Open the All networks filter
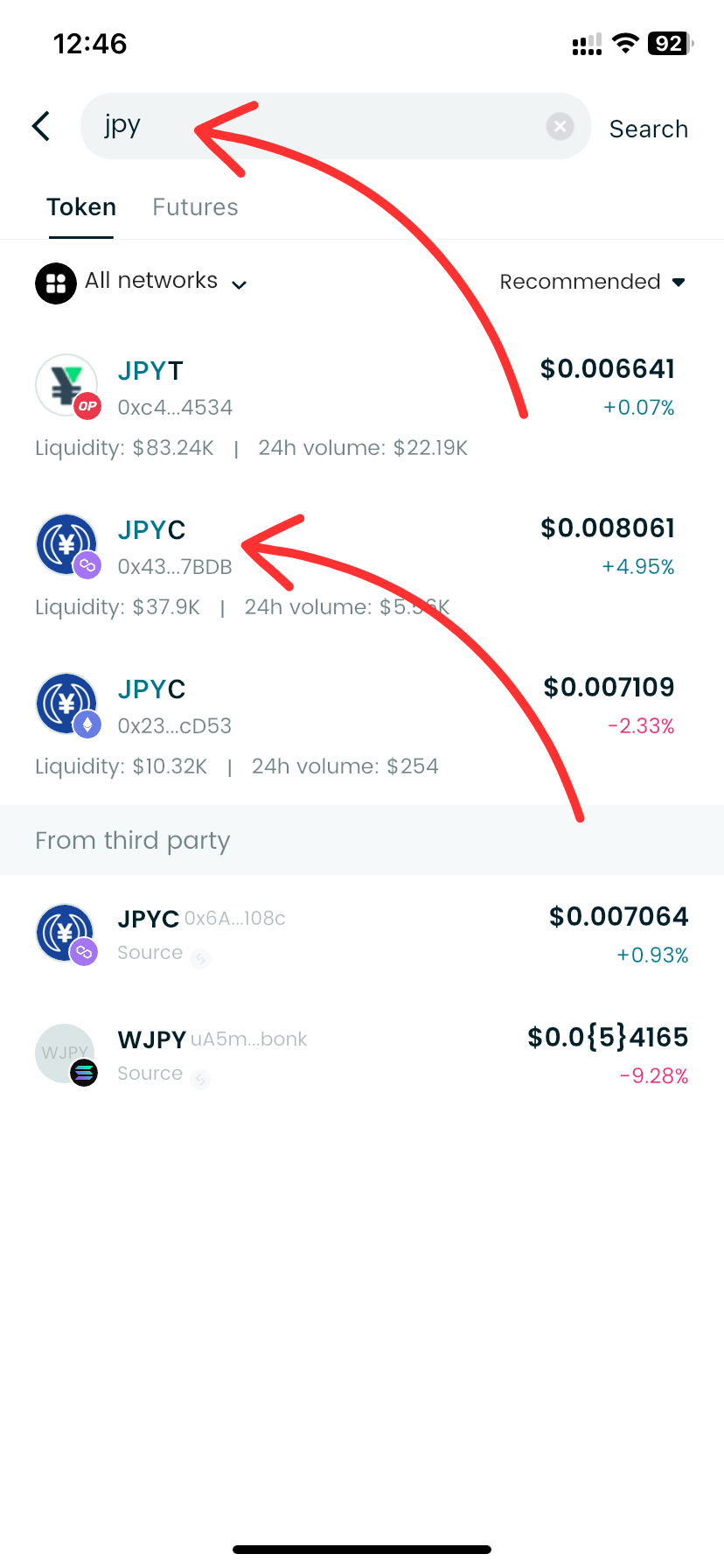Viewport: 724px width, 1568px height. pyautogui.click(x=151, y=281)
